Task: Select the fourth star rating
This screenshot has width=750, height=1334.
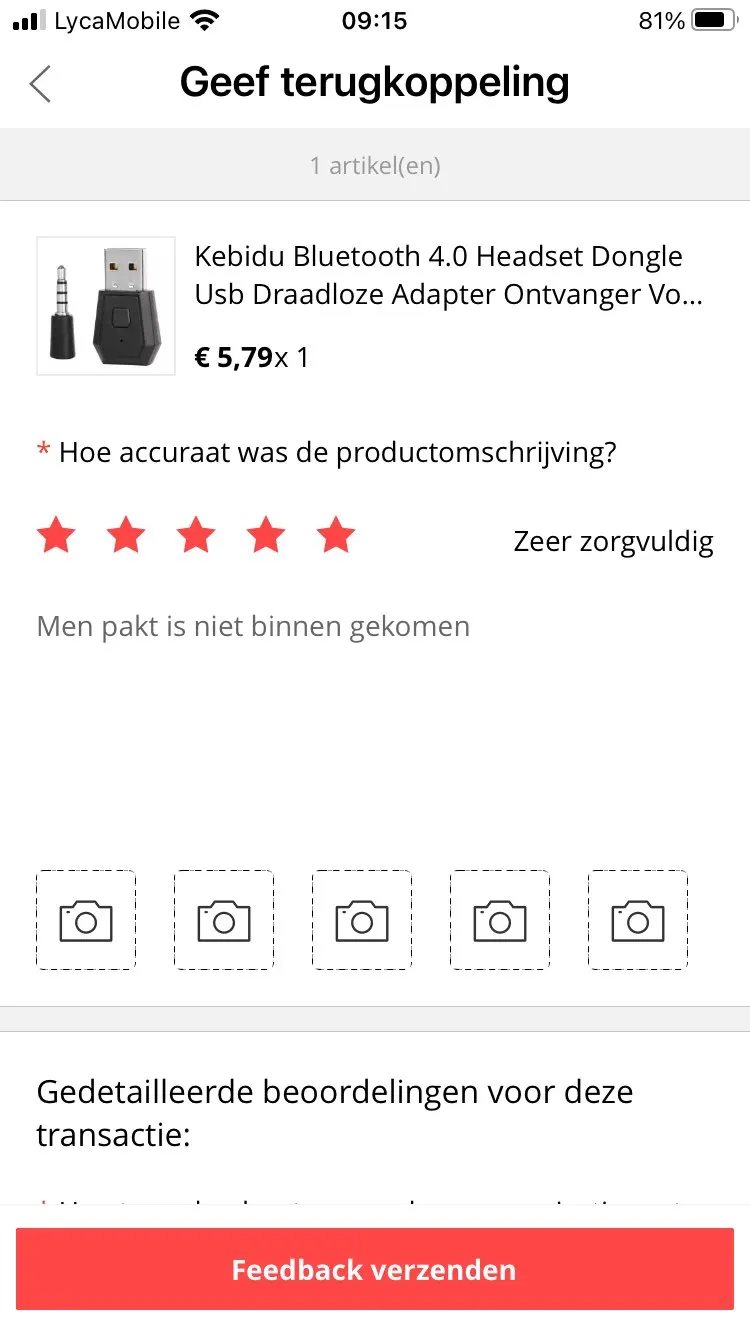Action: (266, 537)
